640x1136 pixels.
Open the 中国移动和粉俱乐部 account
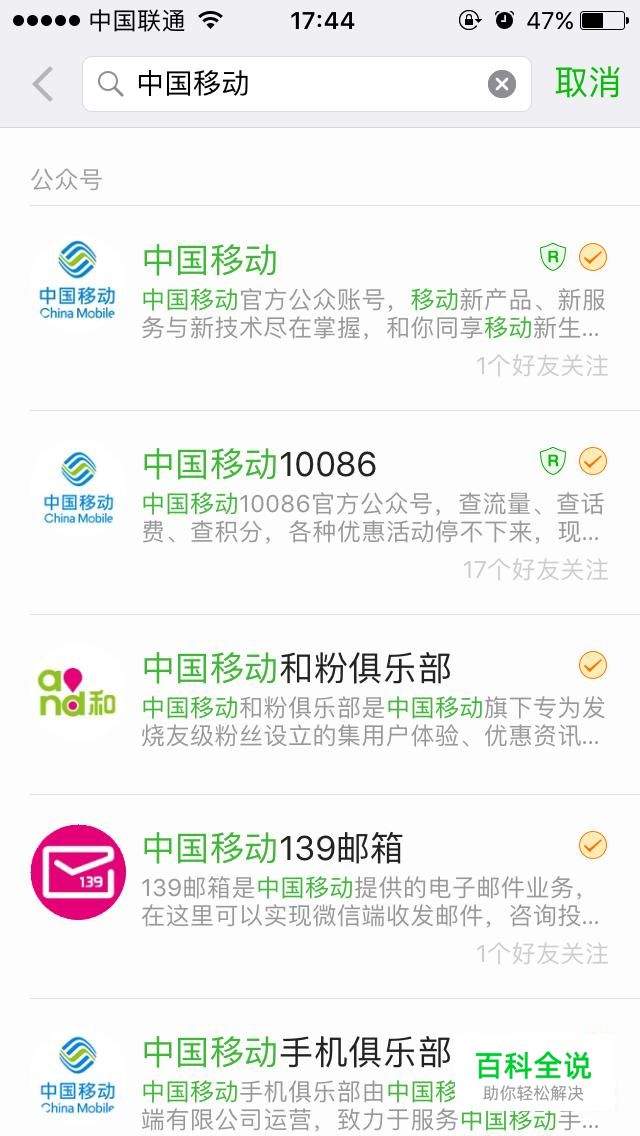pyautogui.click(x=320, y=705)
